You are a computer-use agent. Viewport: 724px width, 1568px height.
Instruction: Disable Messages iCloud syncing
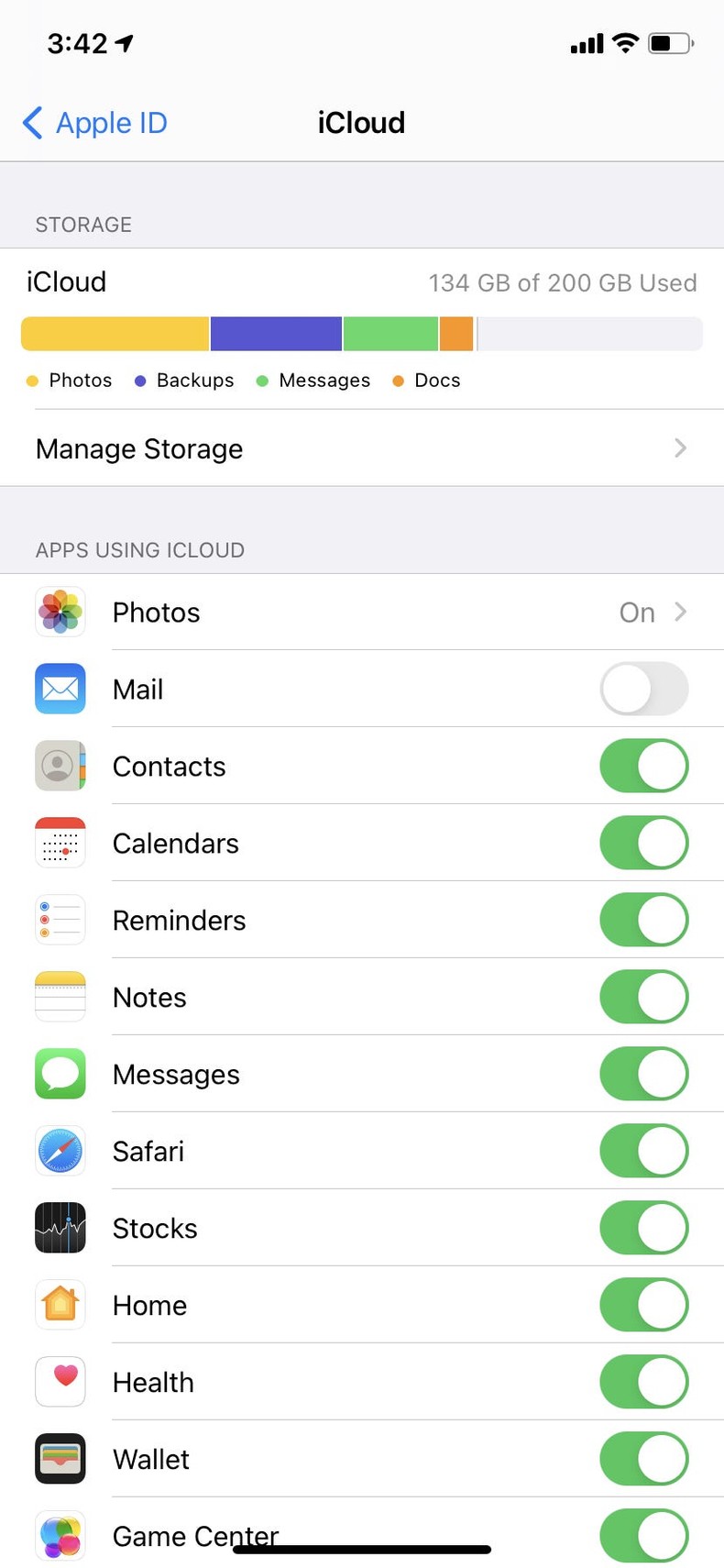tap(644, 1074)
